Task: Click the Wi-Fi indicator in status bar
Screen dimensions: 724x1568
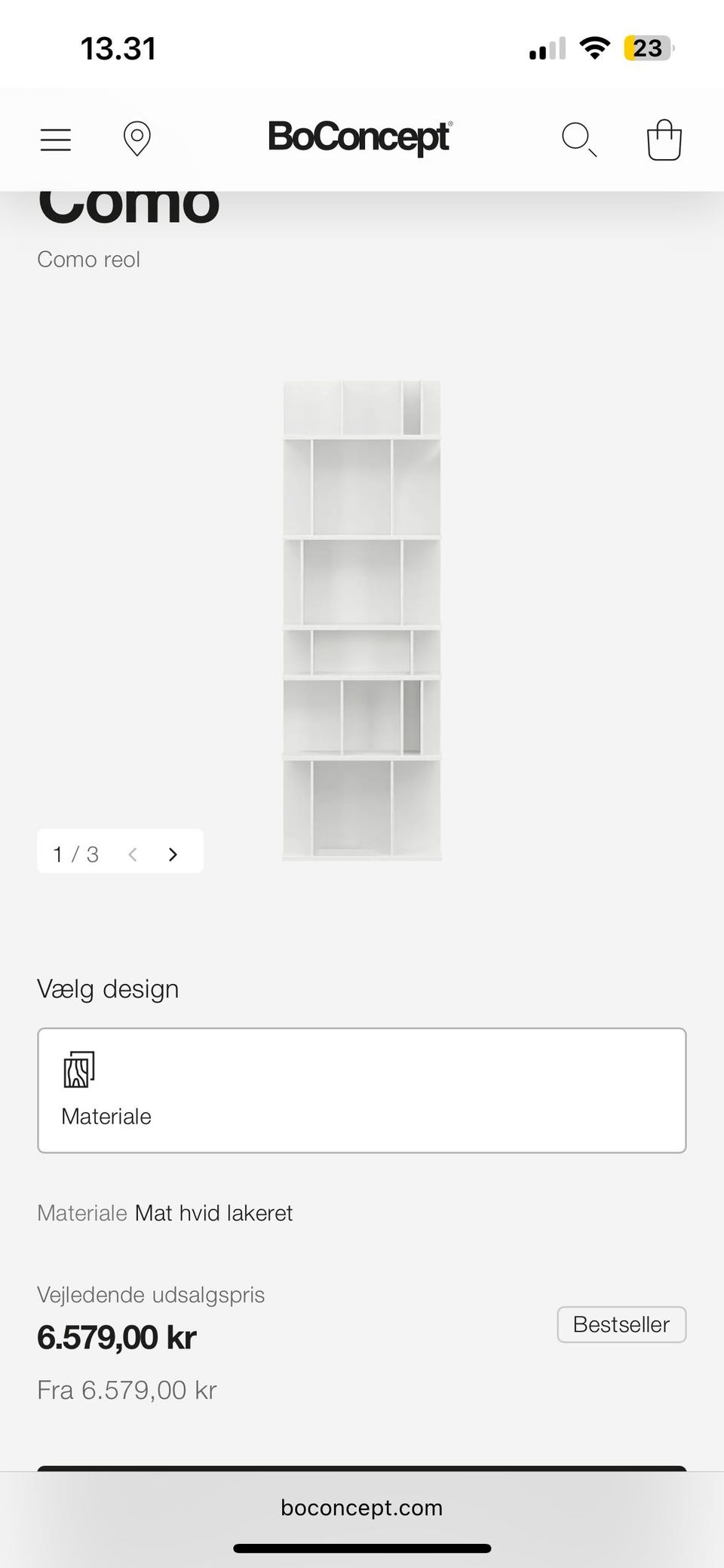Action: click(x=594, y=47)
